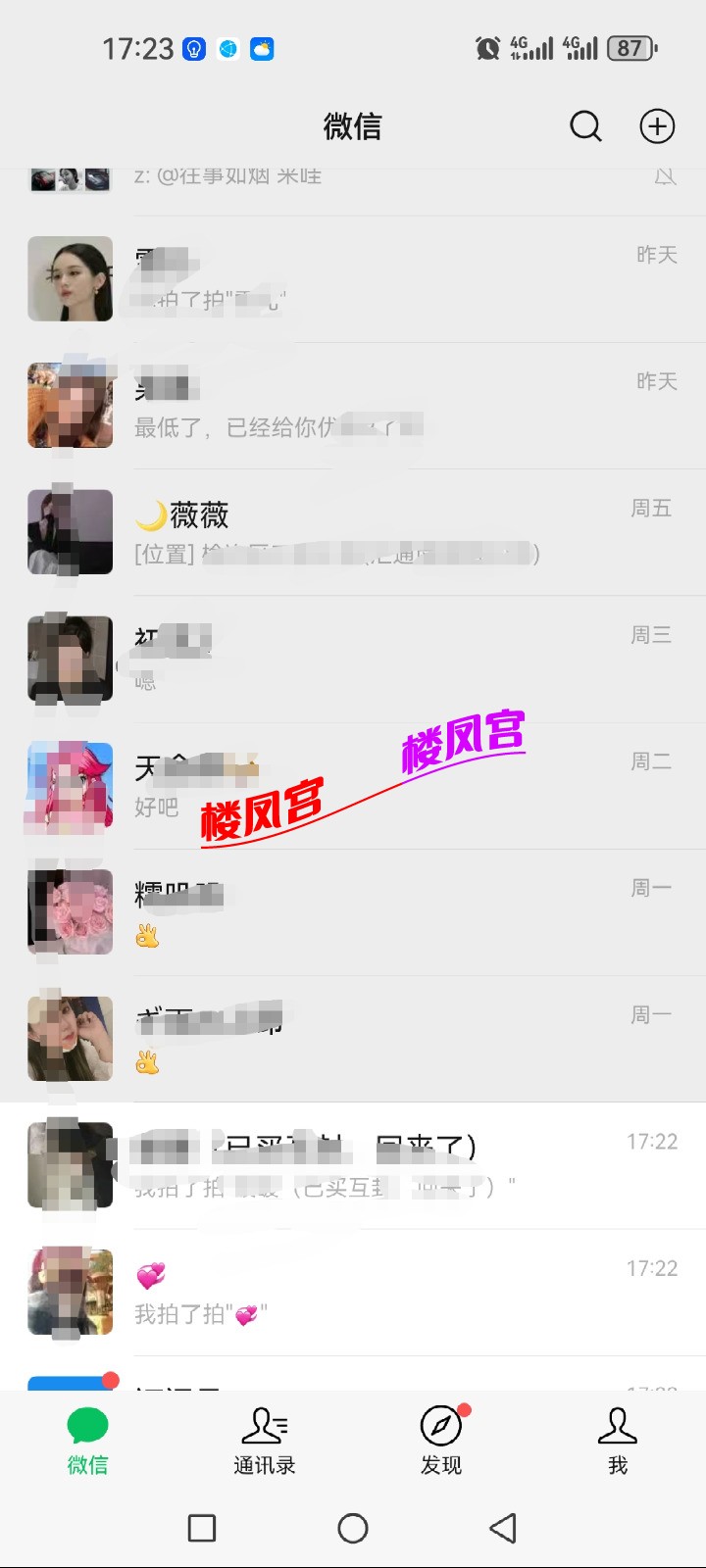Tap the plus icon to open quick actions
Image resolution: width=706 pixels, height=1568 pixels.
[x=657, y=126]
